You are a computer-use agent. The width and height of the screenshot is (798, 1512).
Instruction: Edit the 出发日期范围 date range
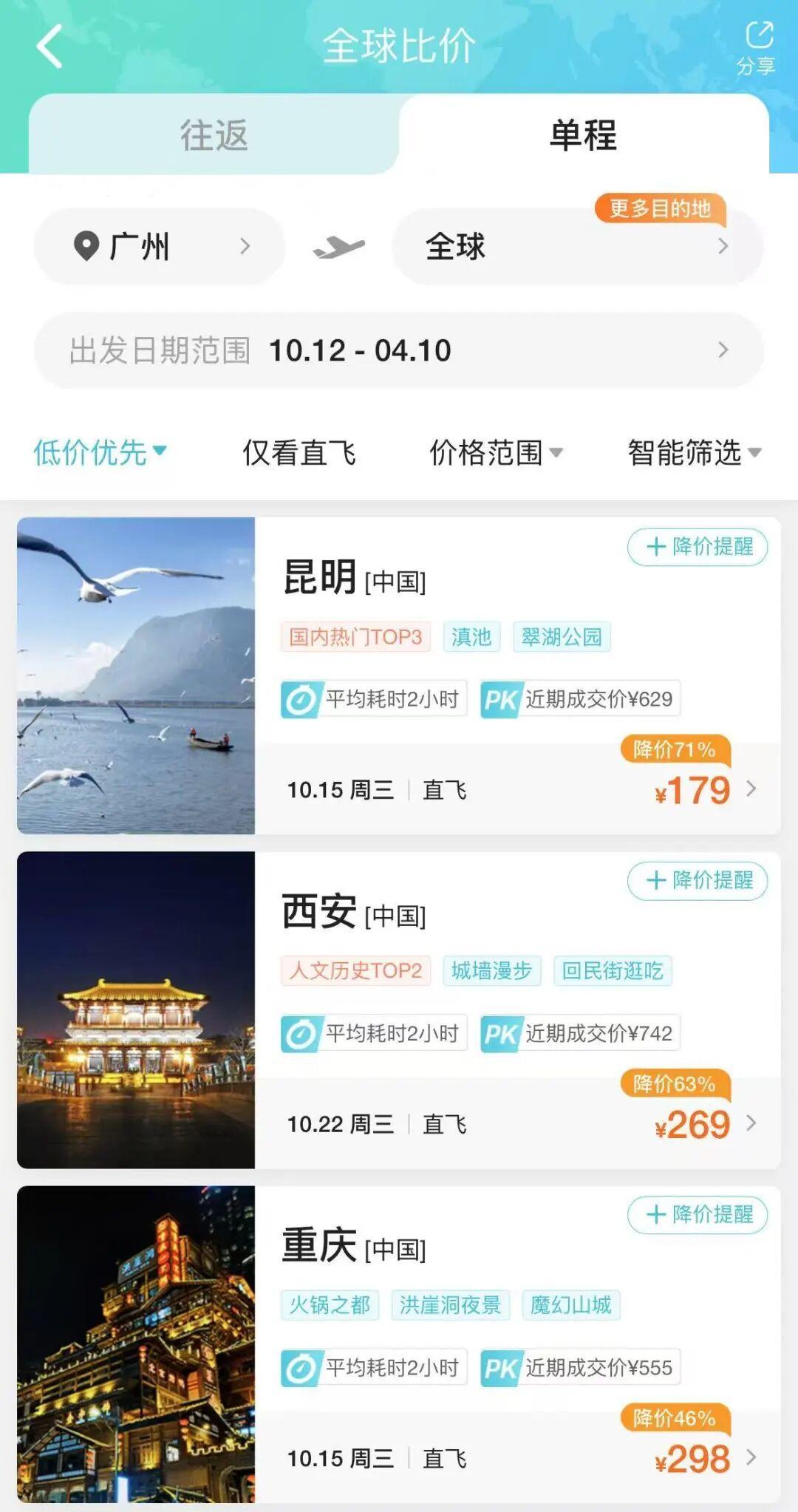(x=399, y=350)
